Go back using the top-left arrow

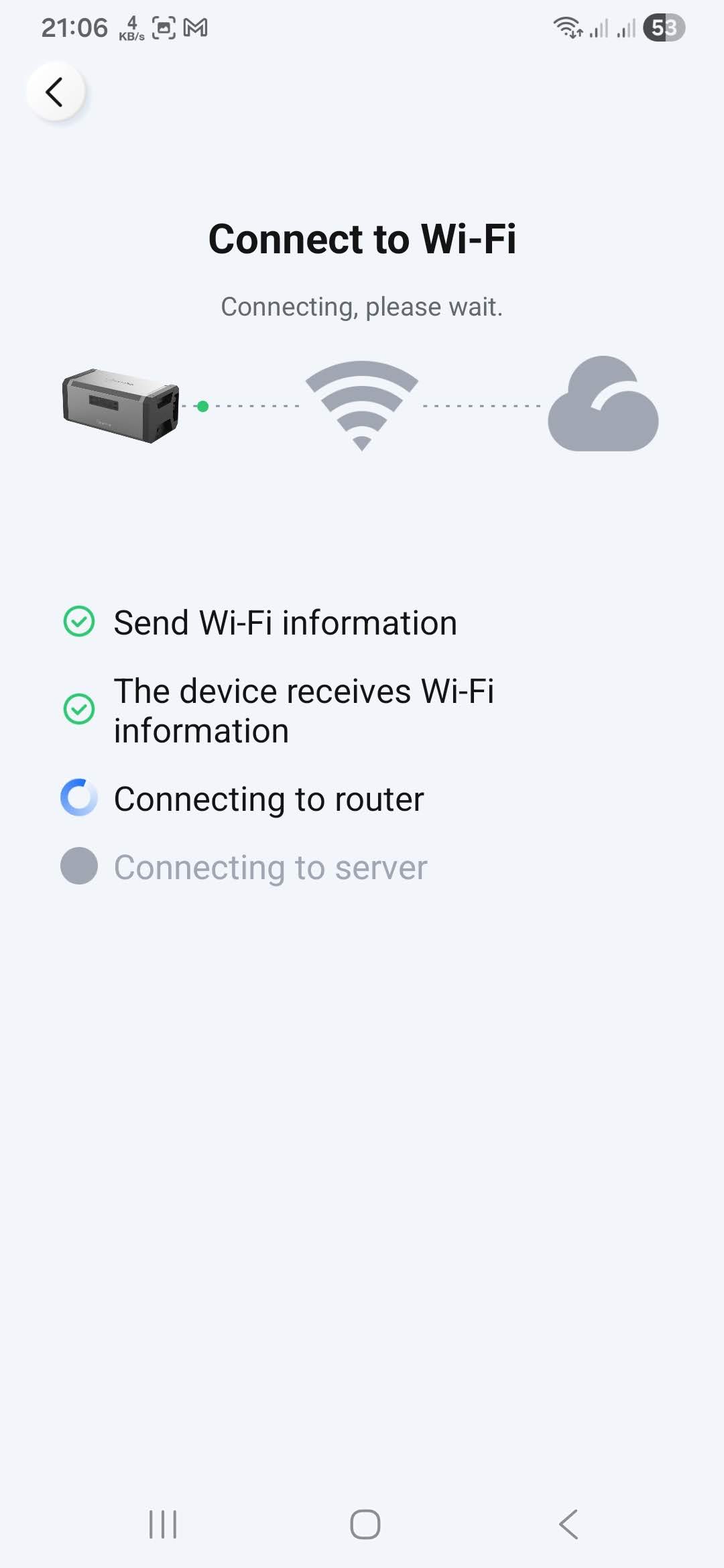coord(55,92)
